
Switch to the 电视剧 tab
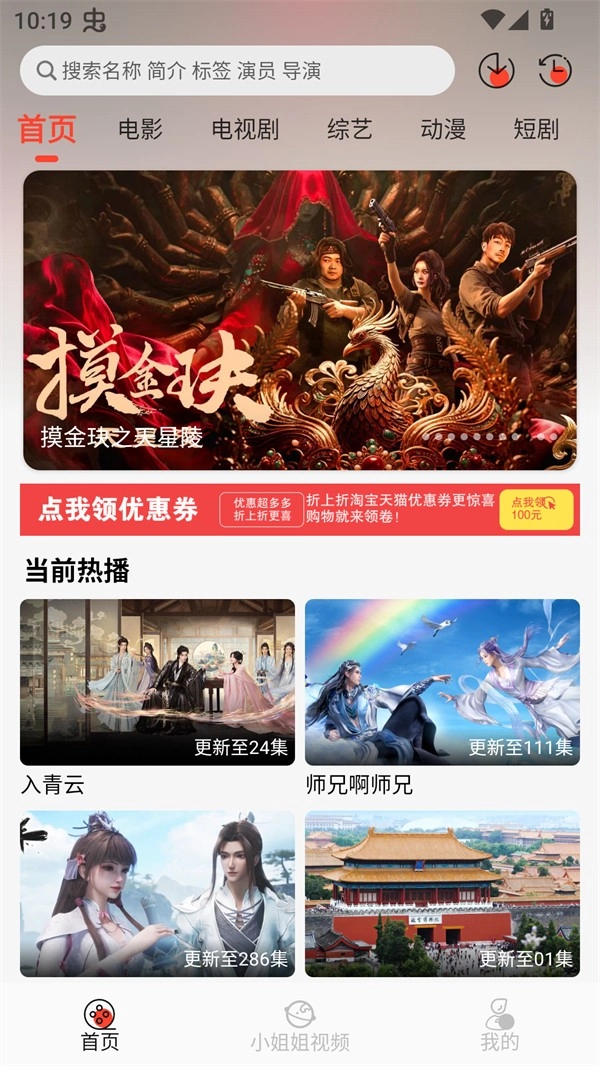coord(245,129)
